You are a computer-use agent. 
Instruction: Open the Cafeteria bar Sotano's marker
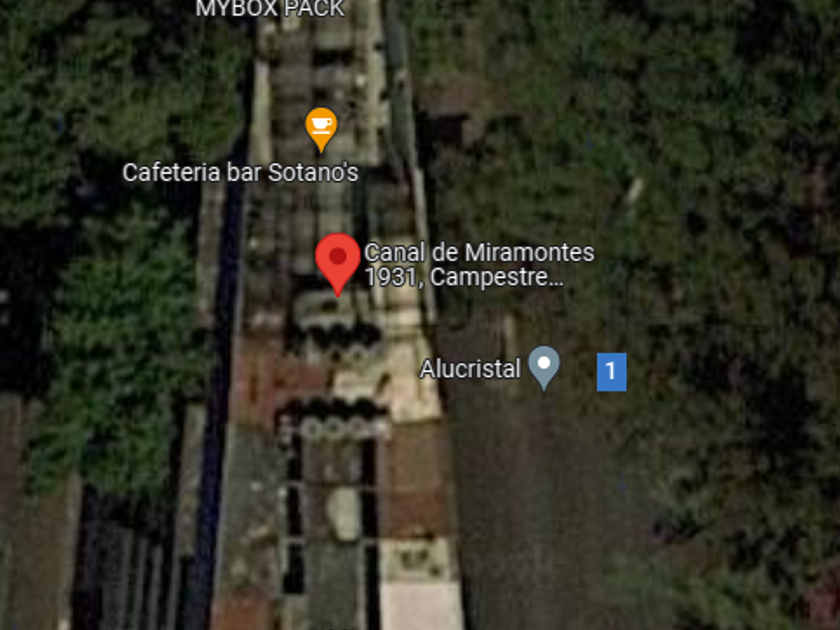click(321, 129)
